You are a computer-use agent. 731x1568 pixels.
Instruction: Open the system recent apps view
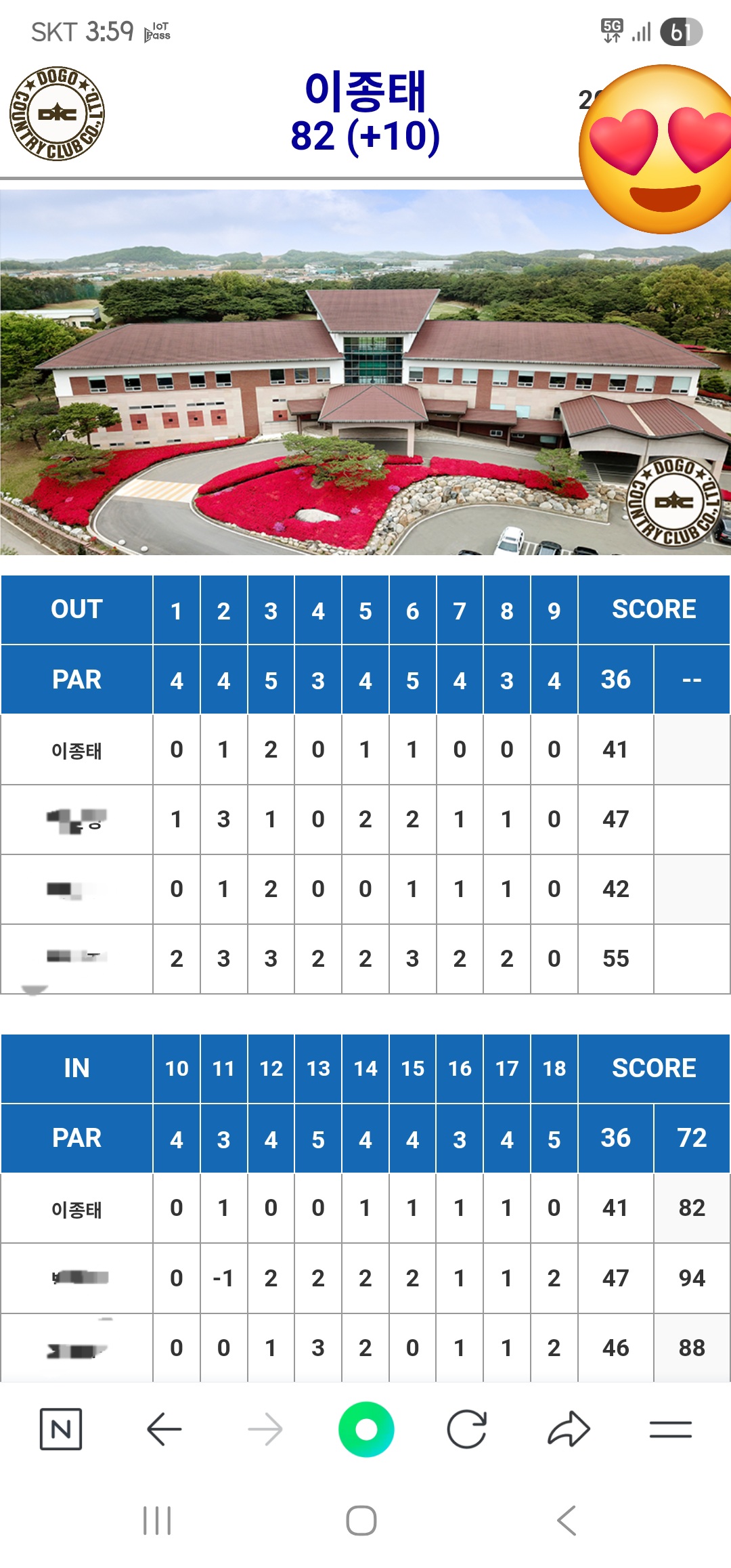point(157,1521)
